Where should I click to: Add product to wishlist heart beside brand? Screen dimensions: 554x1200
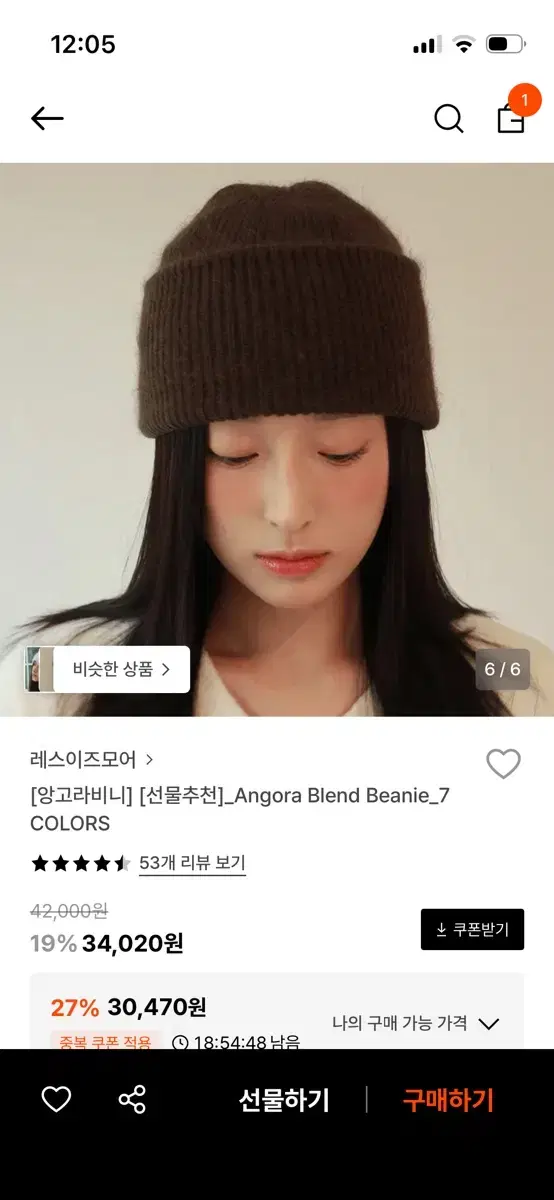pos(503,764)
